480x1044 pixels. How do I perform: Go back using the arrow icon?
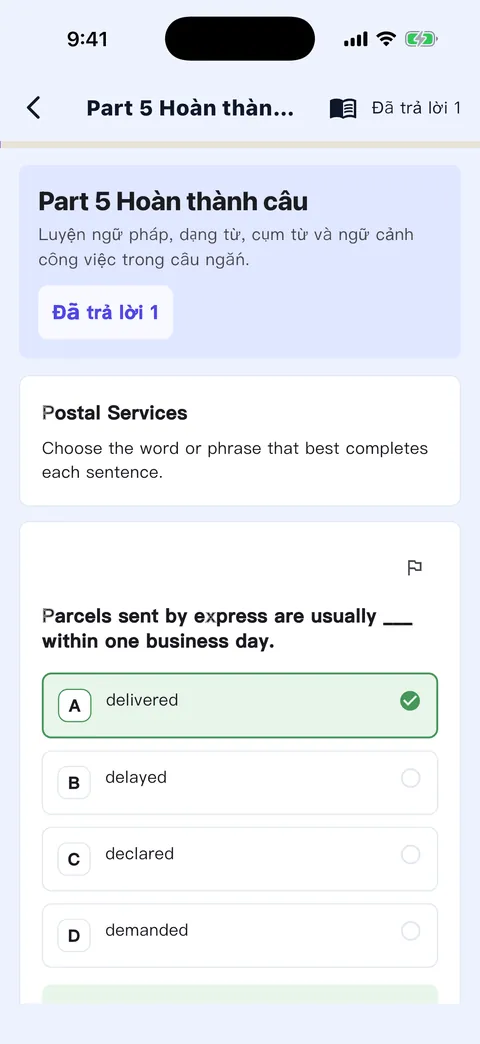[x=33, y=107]
